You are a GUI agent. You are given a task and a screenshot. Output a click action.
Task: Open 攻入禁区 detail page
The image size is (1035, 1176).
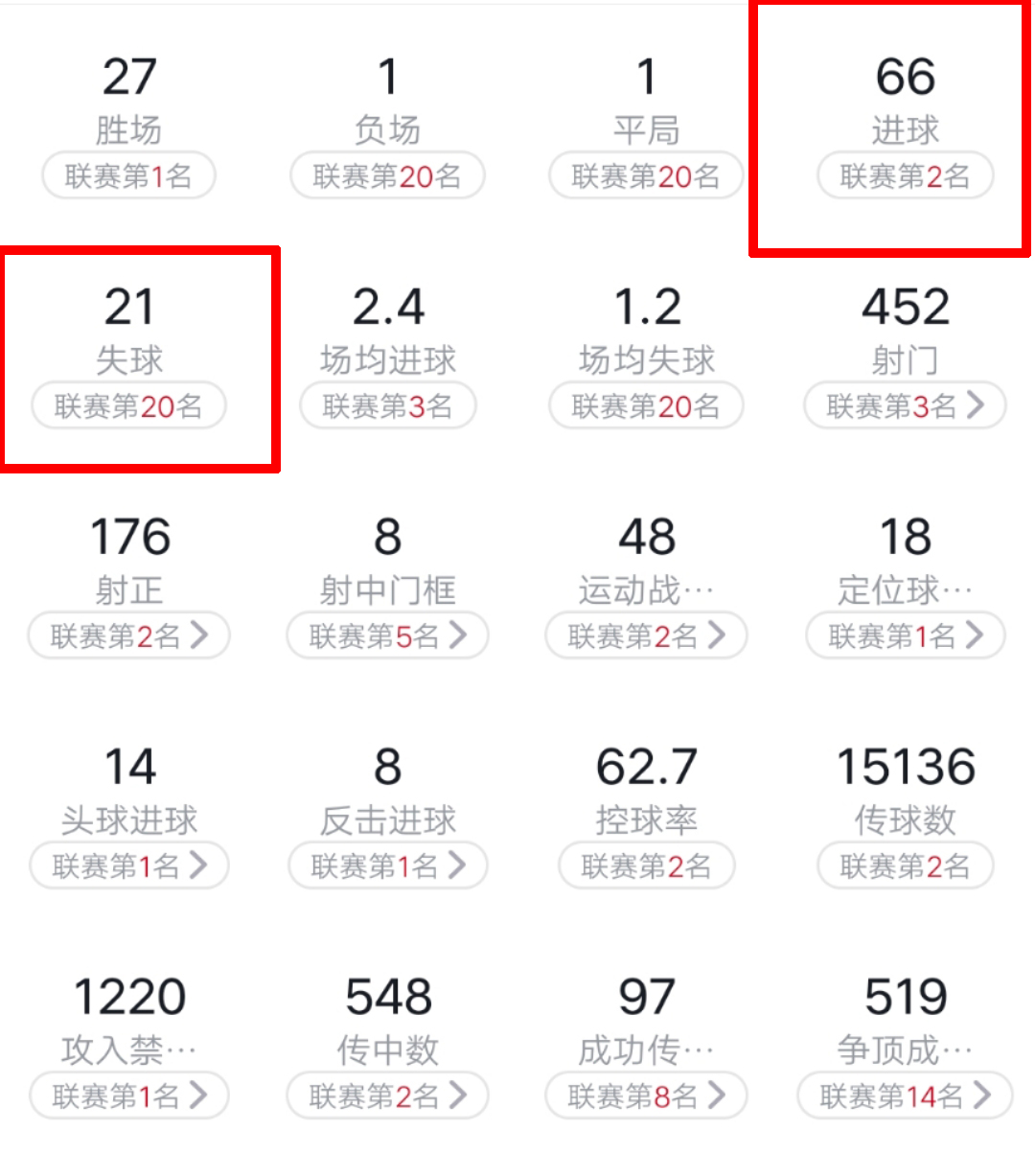(x=129, y=1095)
